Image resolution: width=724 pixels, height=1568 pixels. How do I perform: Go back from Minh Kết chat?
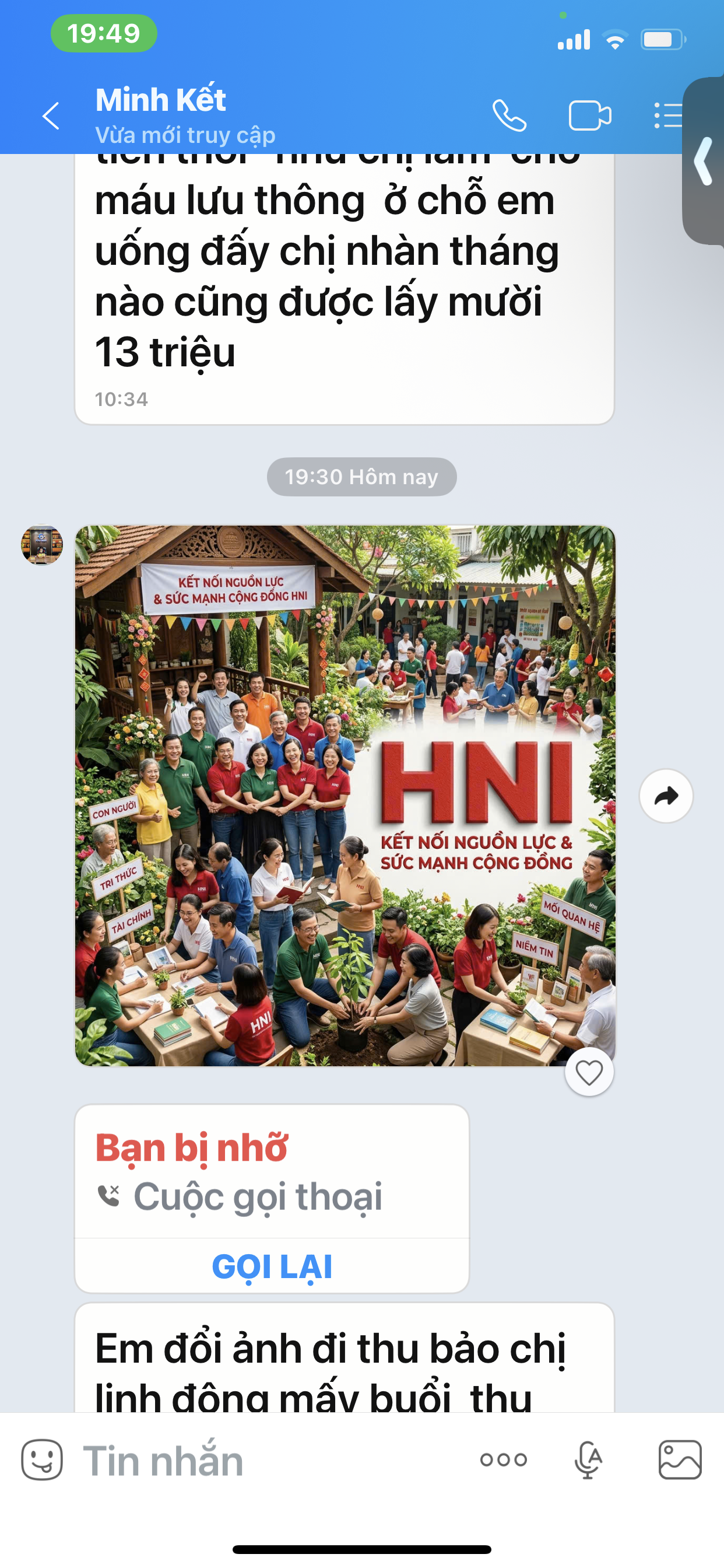51,116
